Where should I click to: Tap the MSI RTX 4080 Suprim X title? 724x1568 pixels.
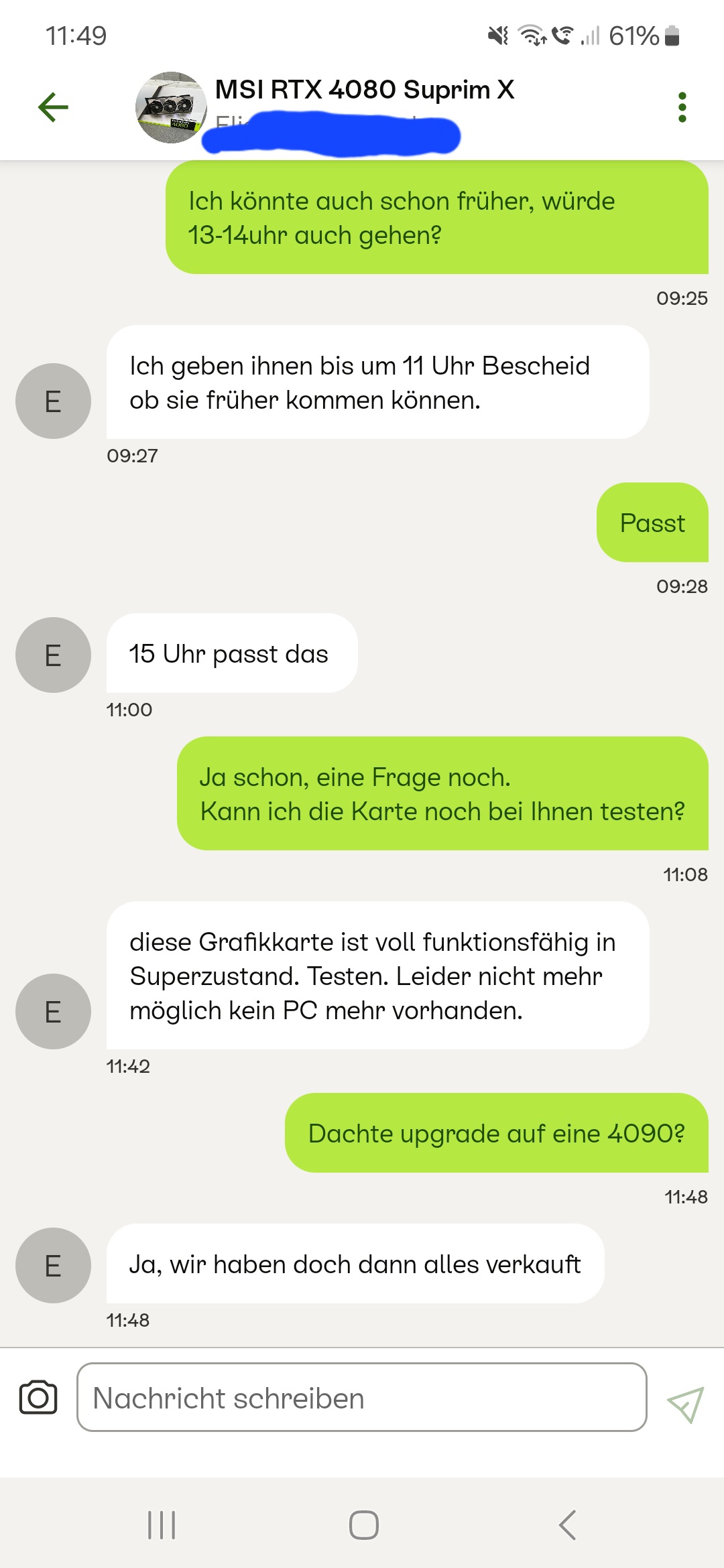364,90
